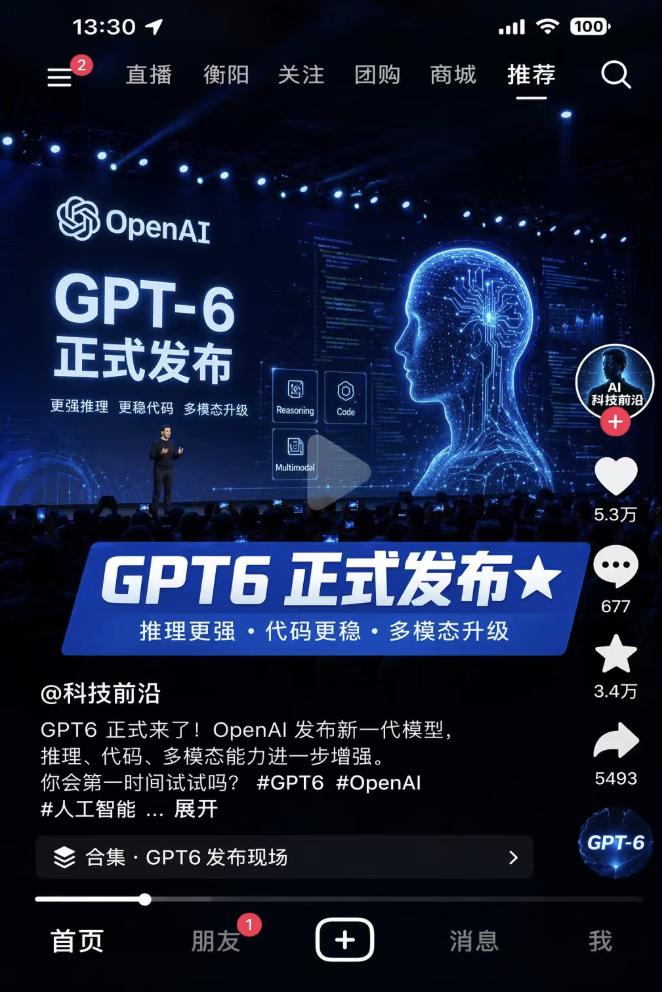Viewport: 662px width, 992px height.
Task: Switch to the 直播 tab
Action: click(x=149, y=75)
